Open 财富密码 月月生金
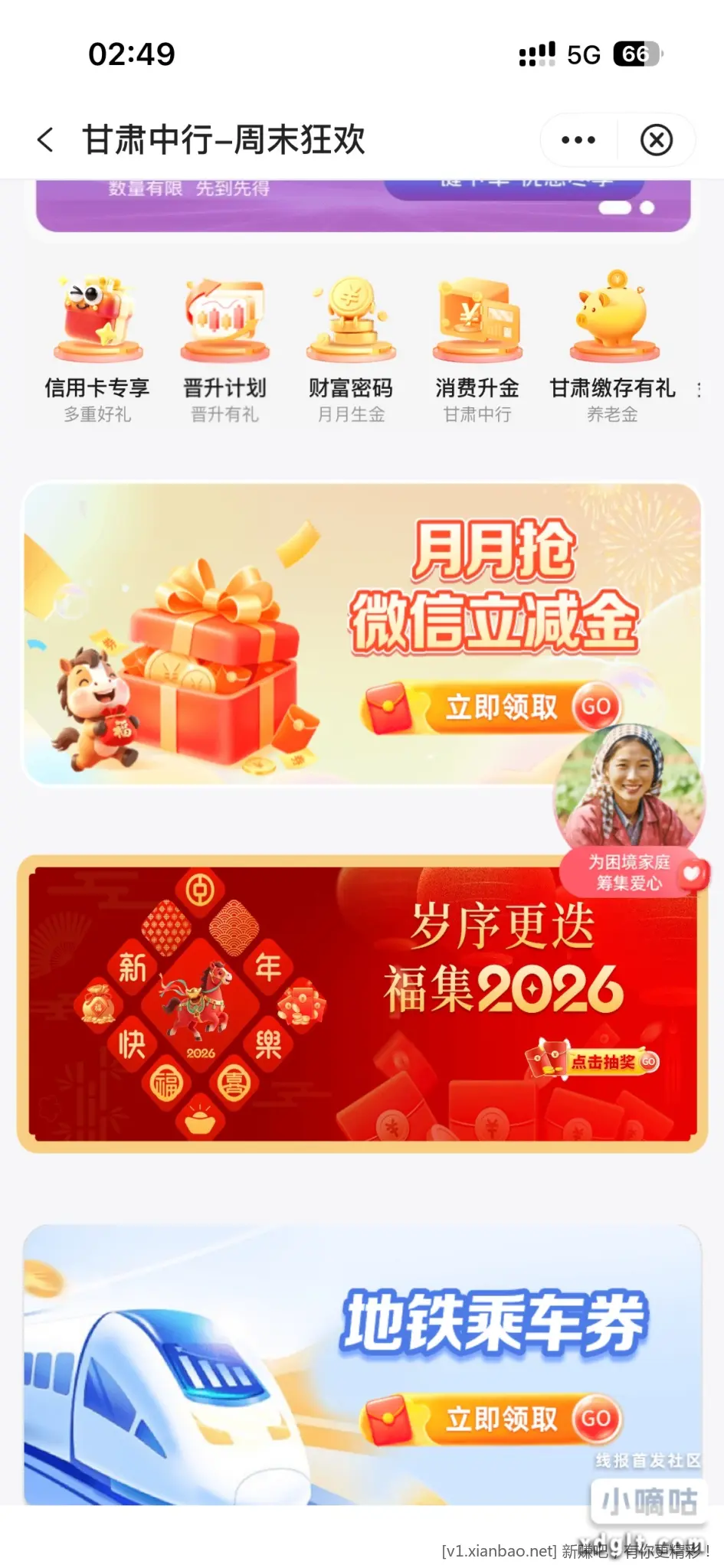 (x=351, y=350)
